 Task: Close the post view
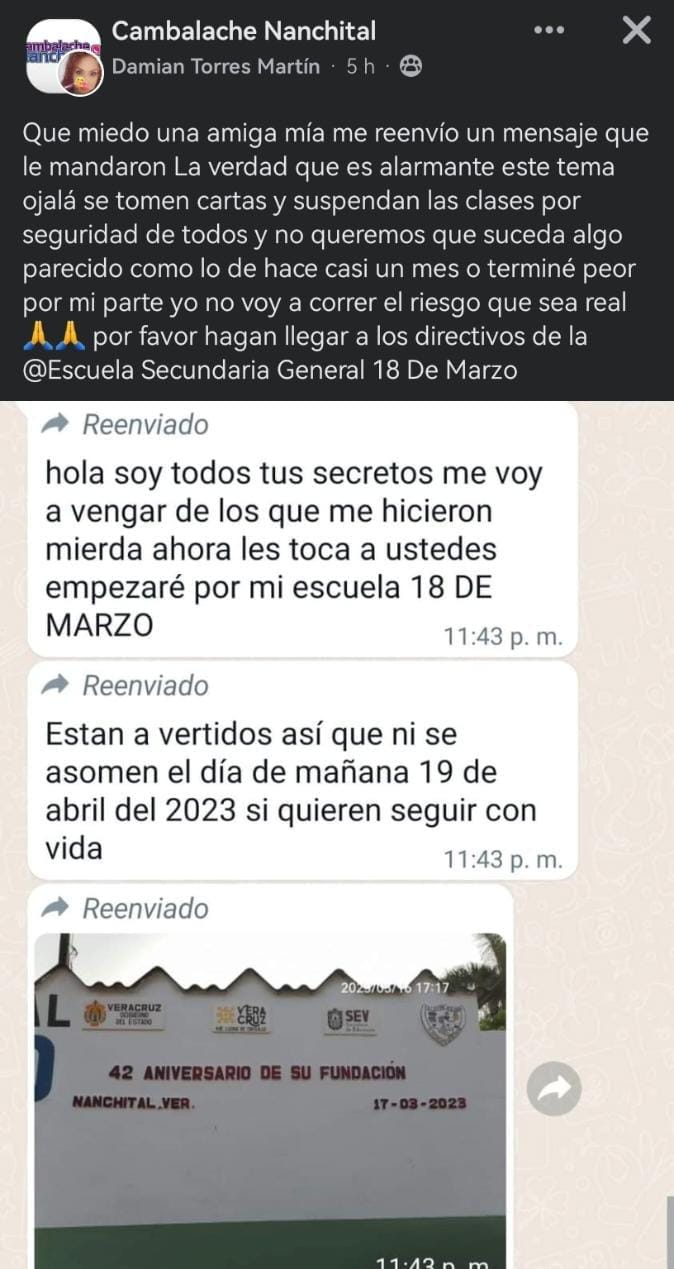click(x=636, y=31)
